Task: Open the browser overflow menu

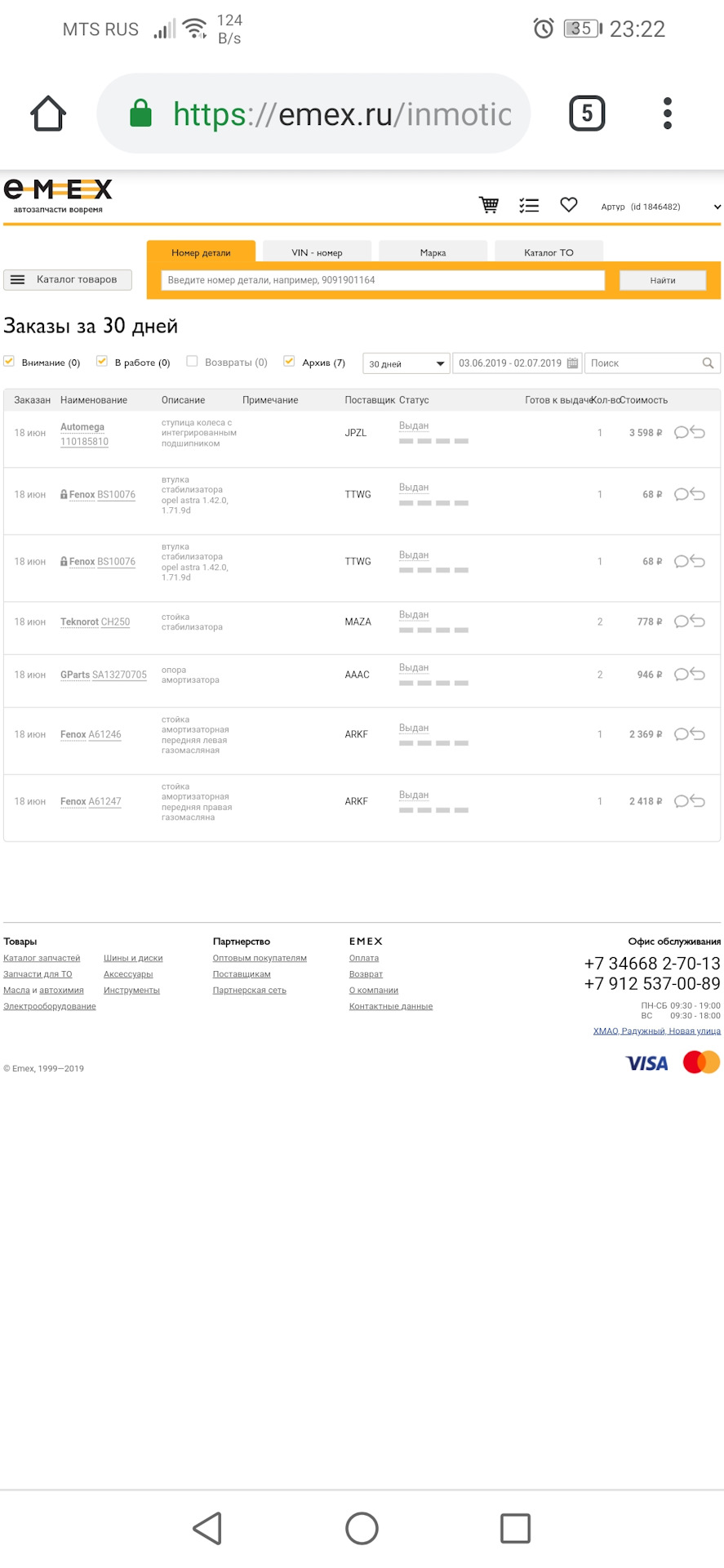Action: (668, 114)
